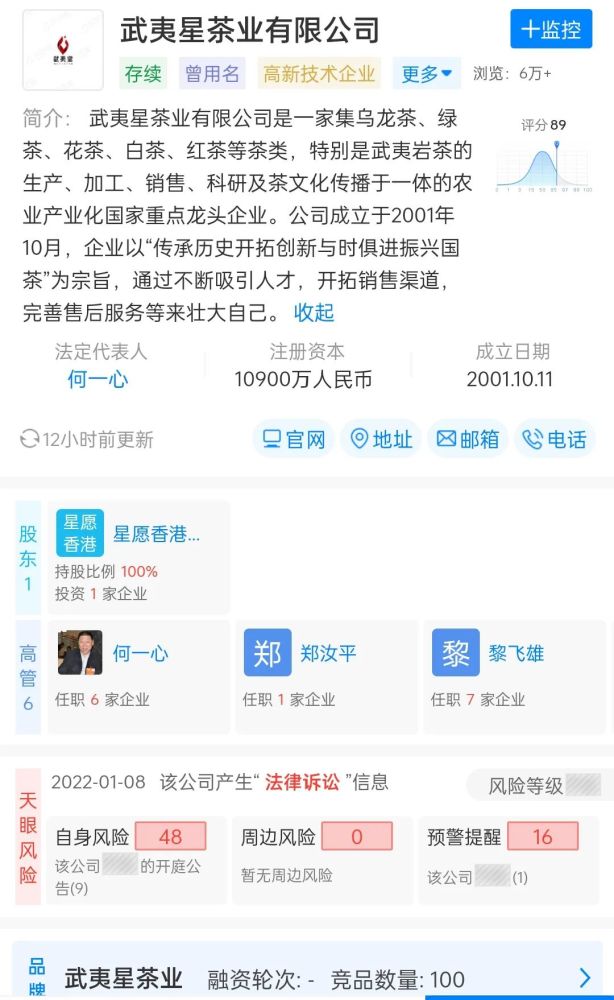
Task: Open 周边风险 card
Action: click(x=322, y=860)
